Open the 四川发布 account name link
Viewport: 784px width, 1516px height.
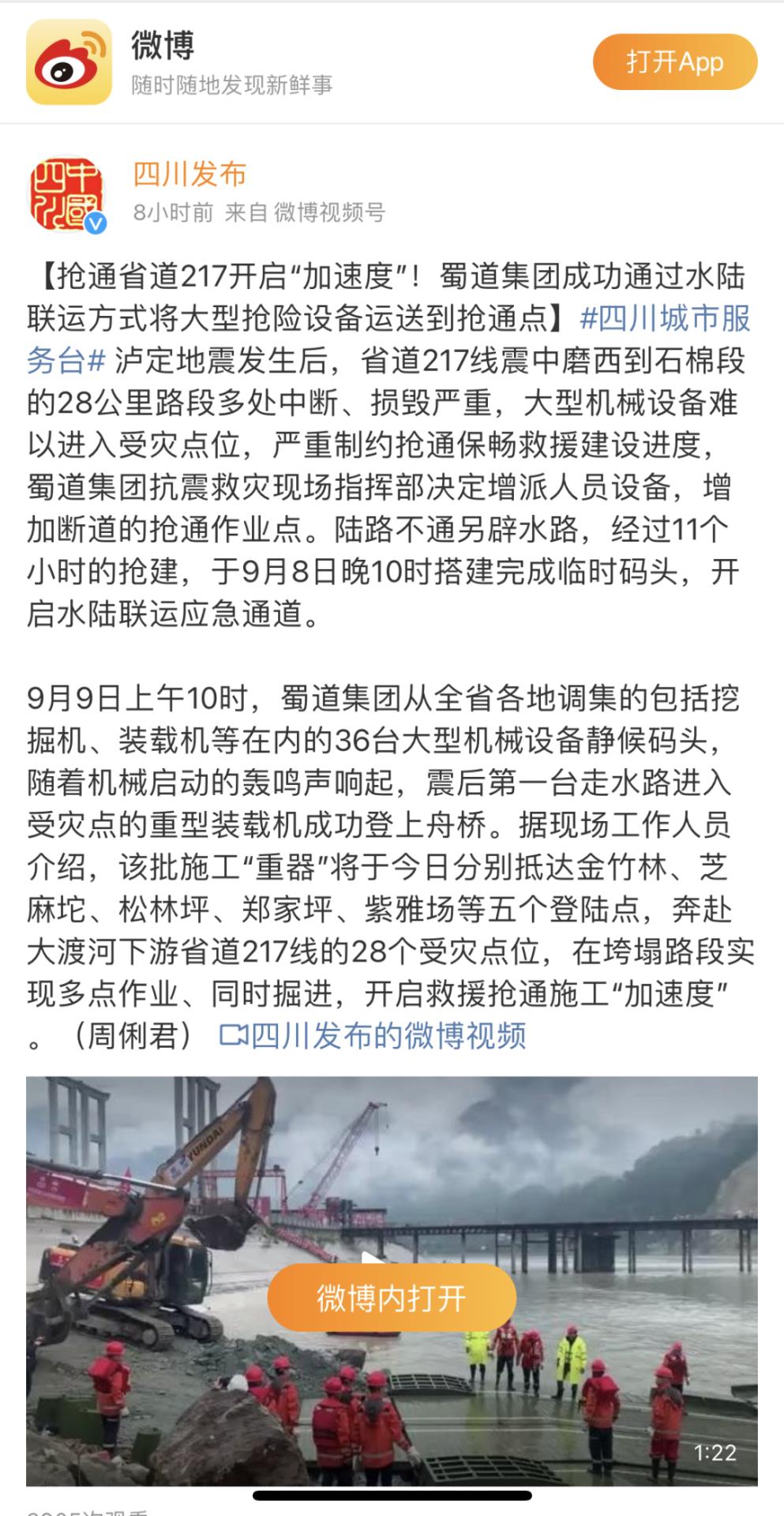189,174
